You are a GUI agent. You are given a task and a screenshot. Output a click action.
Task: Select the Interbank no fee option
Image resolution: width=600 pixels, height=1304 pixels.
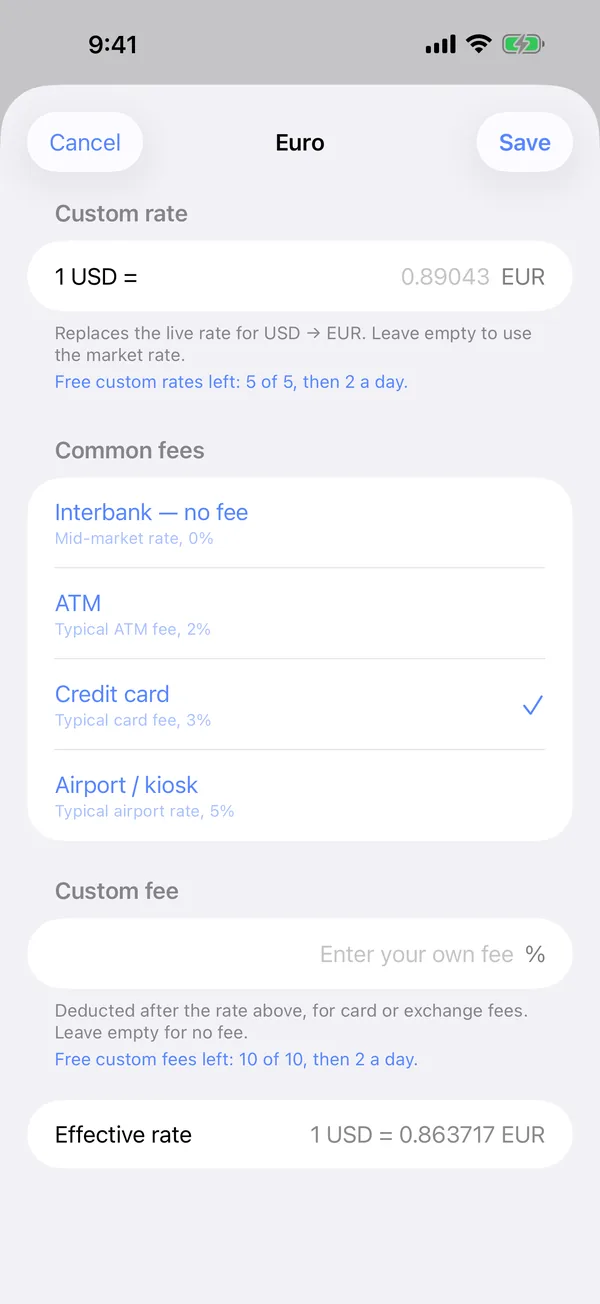(x=300, y=523)
